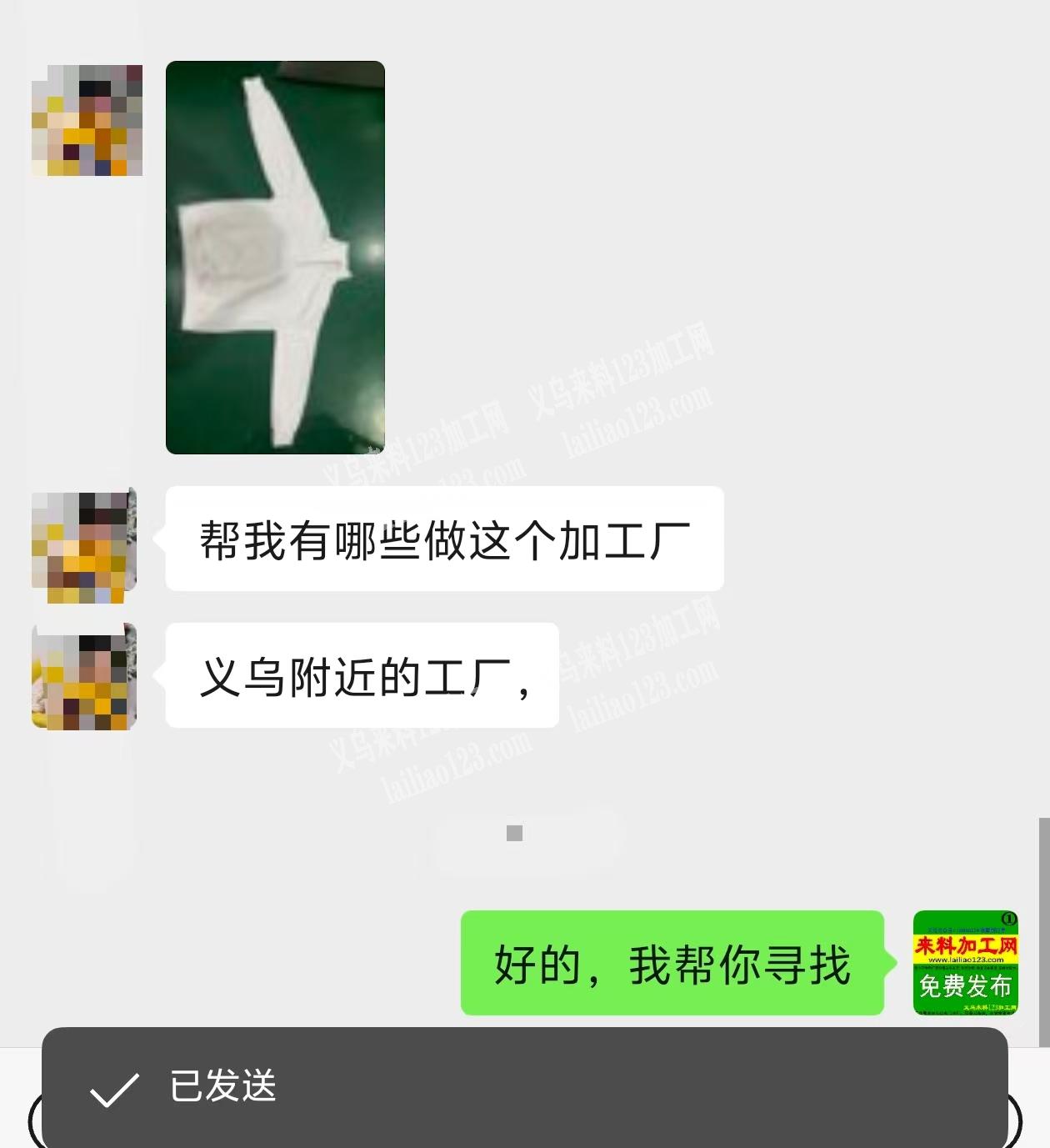Tap the avatar next to 帮我有哪些做这个加工厂

click(83, 542)
